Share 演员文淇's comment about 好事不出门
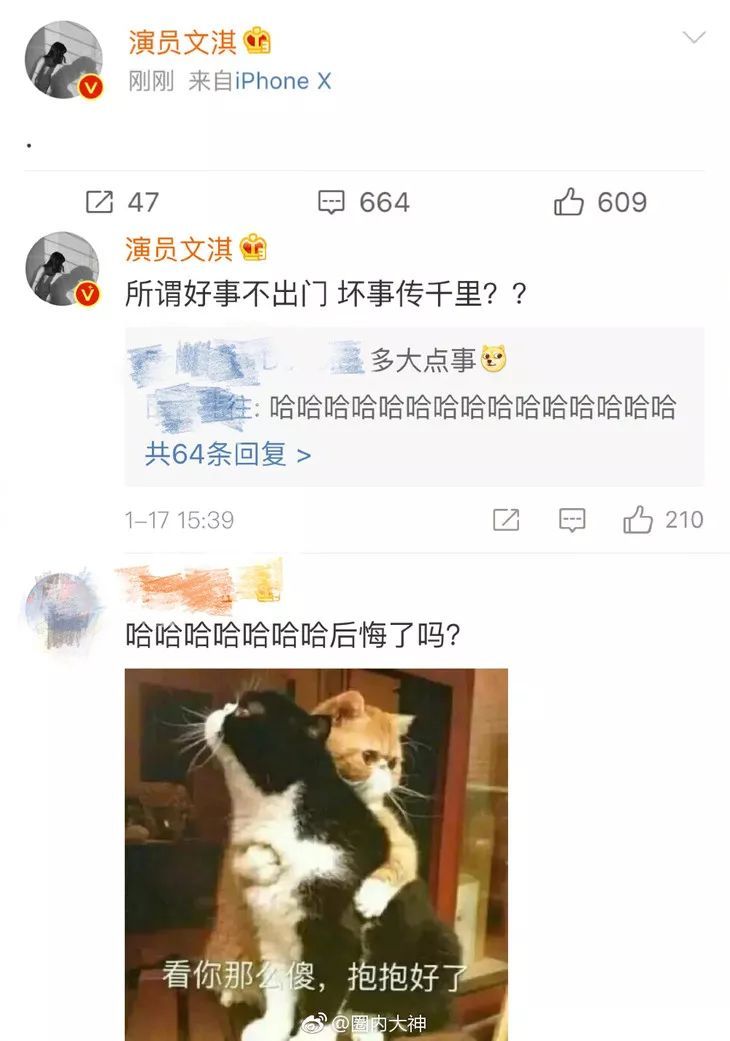 (506, 520)
